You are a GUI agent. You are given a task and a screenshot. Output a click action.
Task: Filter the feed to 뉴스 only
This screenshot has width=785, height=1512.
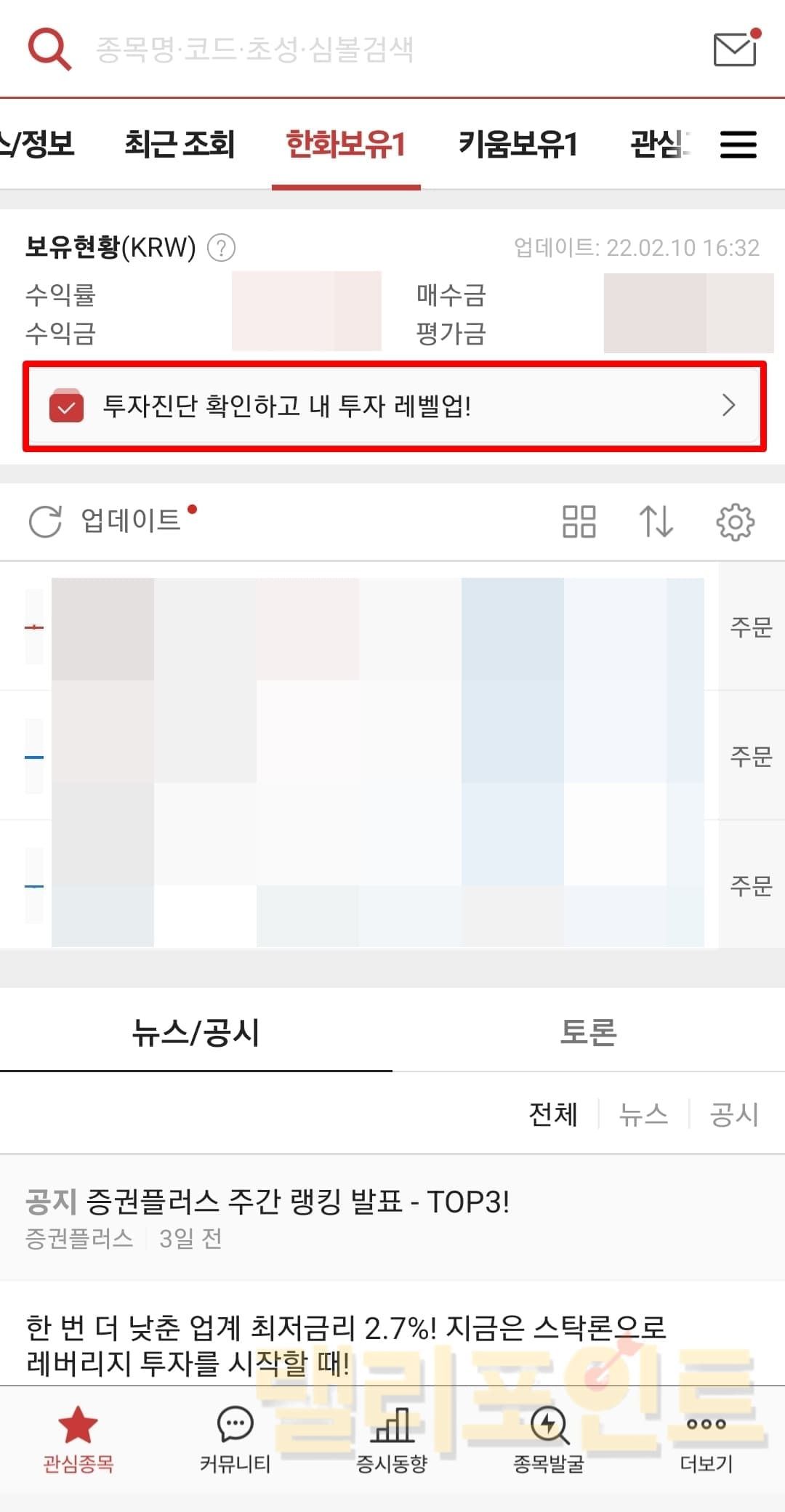[x=643, y=1114]
